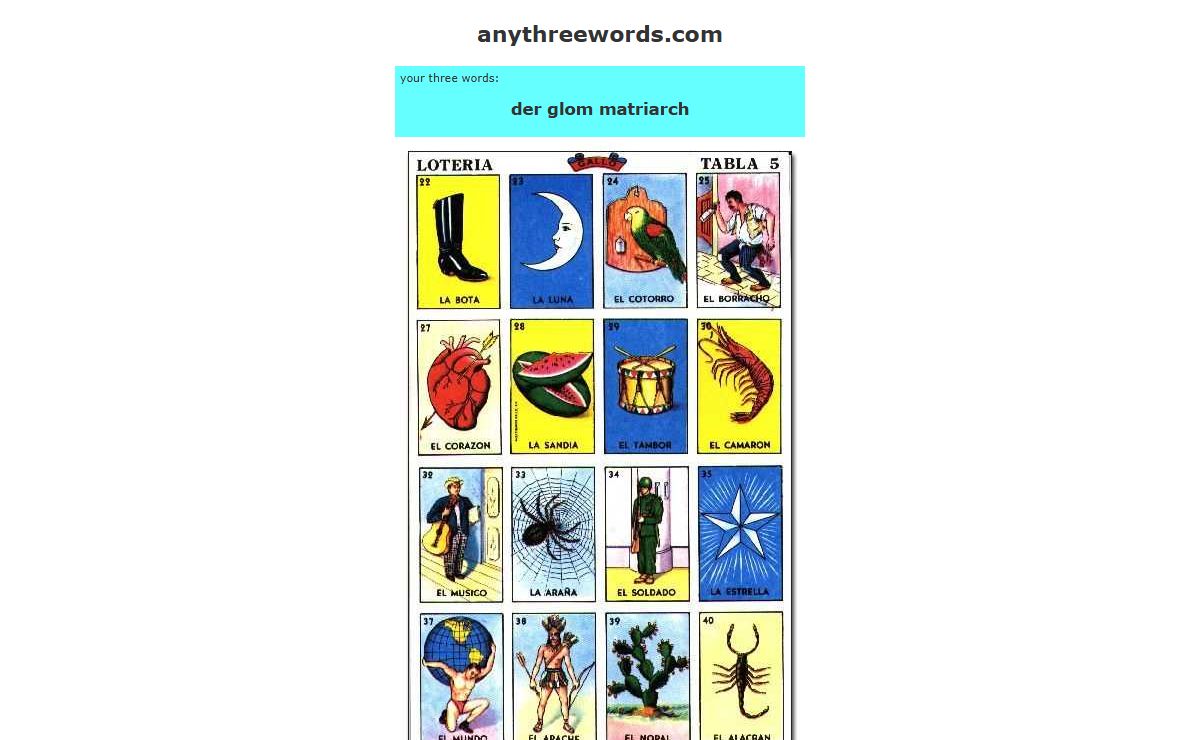Open the anythreewords.com site title
This screenshot has width=1200, height=740.
(599, 35)
